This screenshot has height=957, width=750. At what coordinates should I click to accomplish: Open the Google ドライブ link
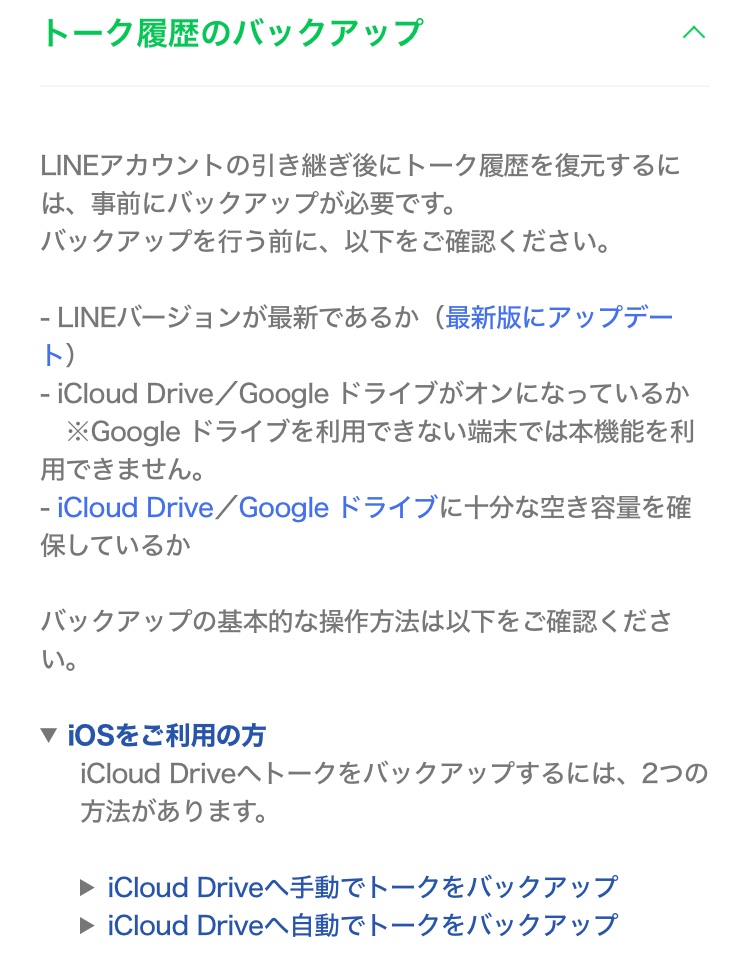(x=338, y=508)
